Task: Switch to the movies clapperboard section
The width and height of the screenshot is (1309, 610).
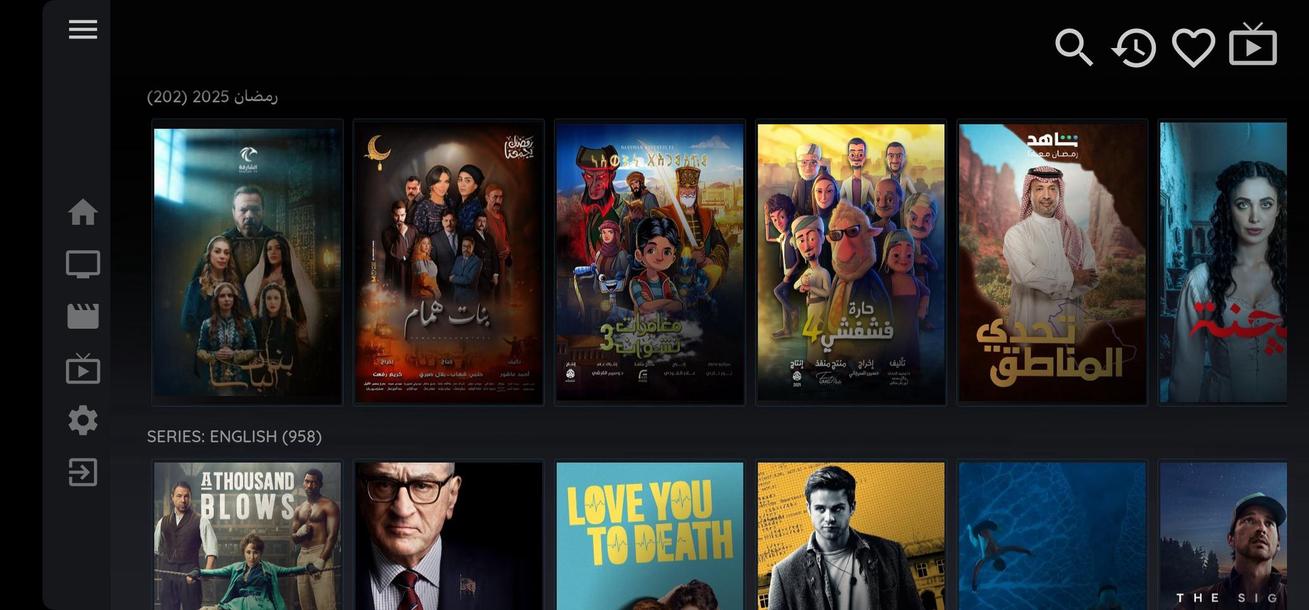Action: (x=83, y=316)
